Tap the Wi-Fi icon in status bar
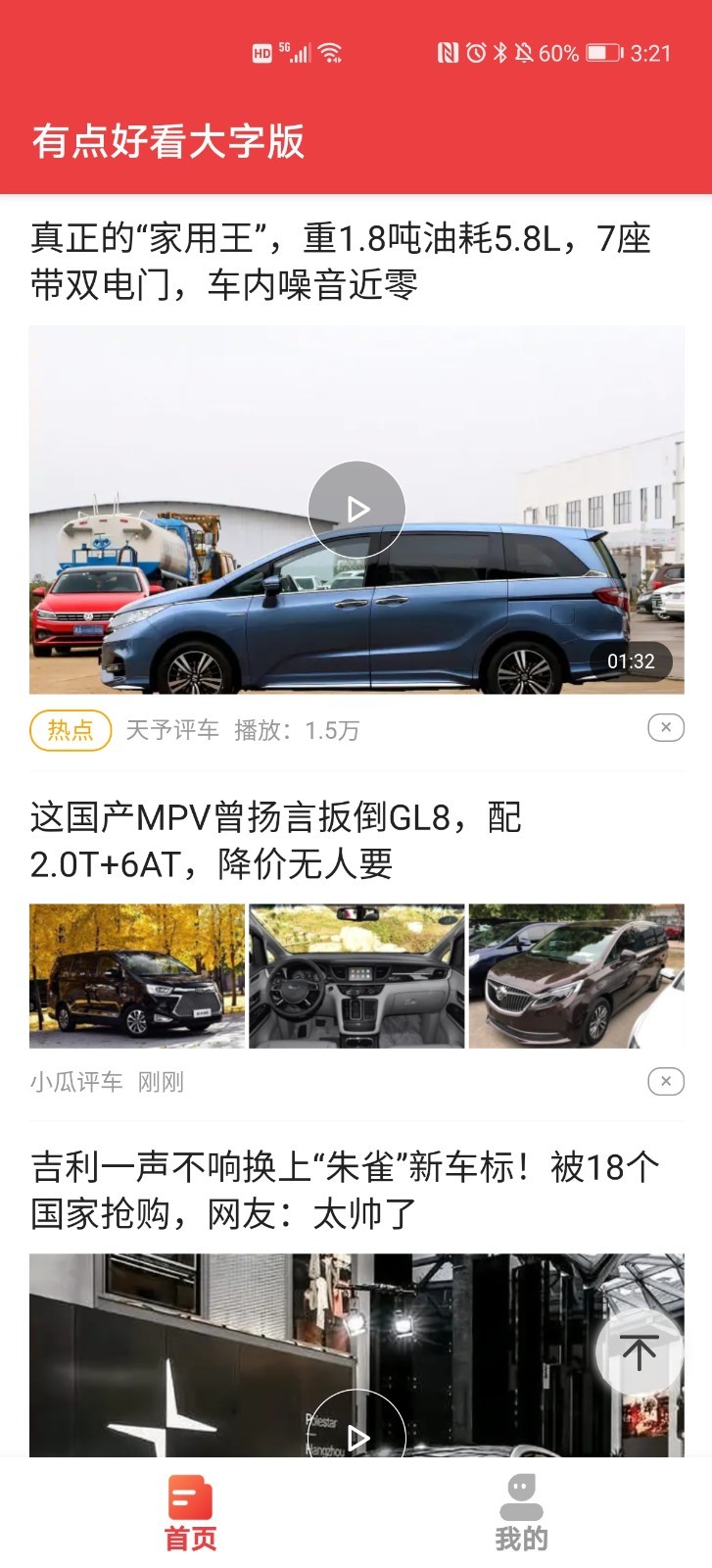The height and width of the screenshot is (1568, 712). (330, 51)
